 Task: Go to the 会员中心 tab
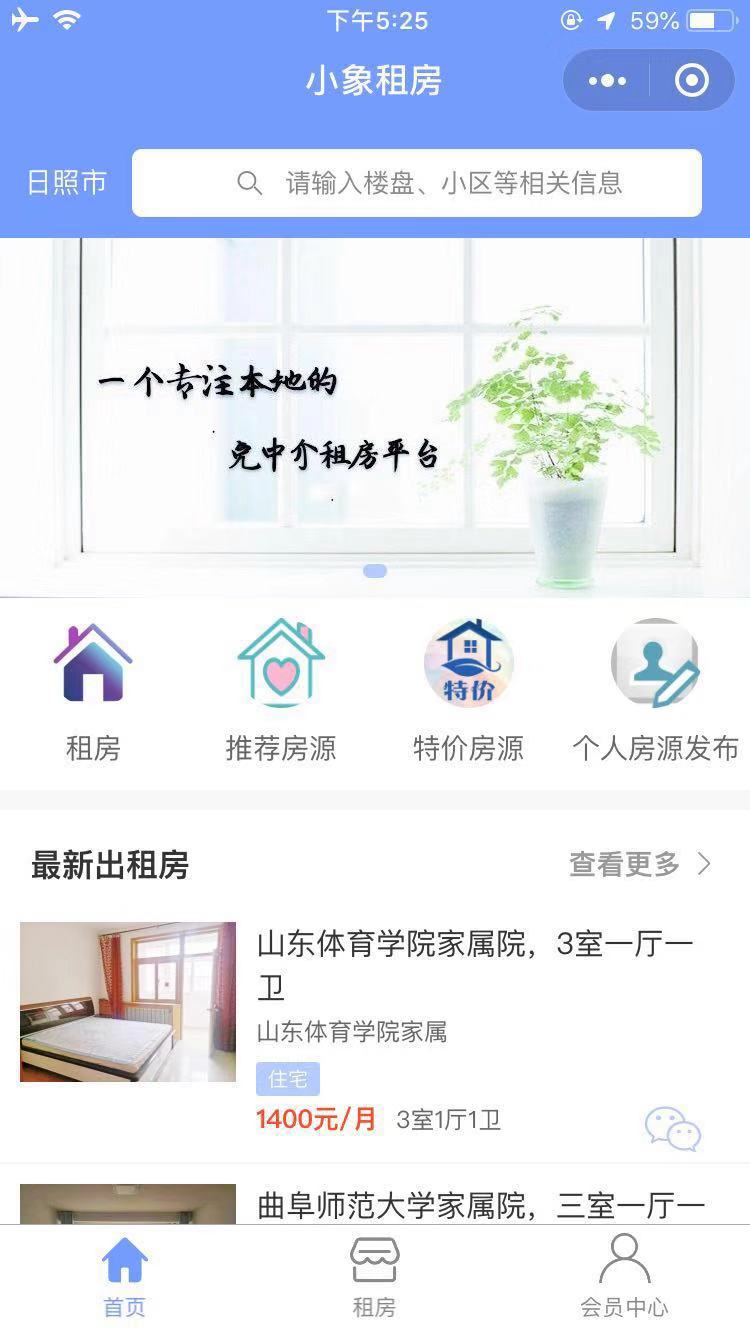pyautogui.click(x=624, y=1277)
